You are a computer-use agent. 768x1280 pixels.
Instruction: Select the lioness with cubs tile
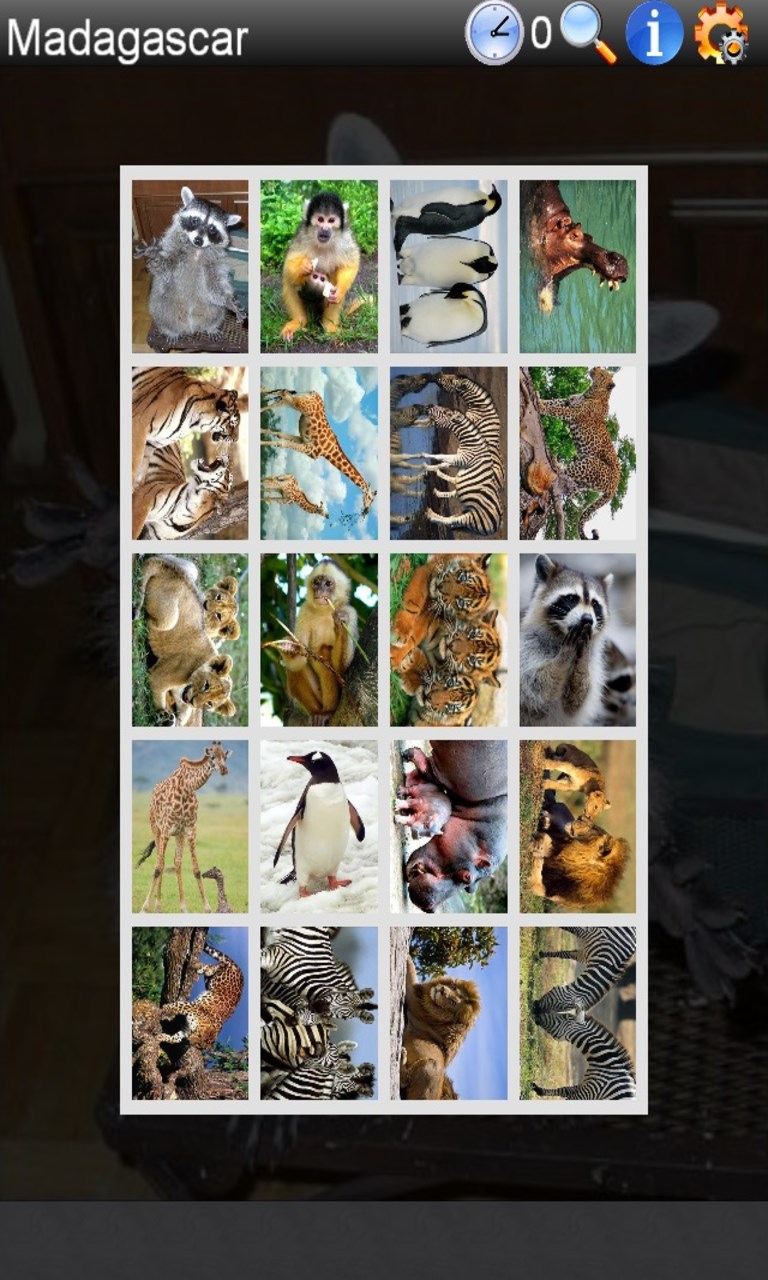[x=190, y=640]
